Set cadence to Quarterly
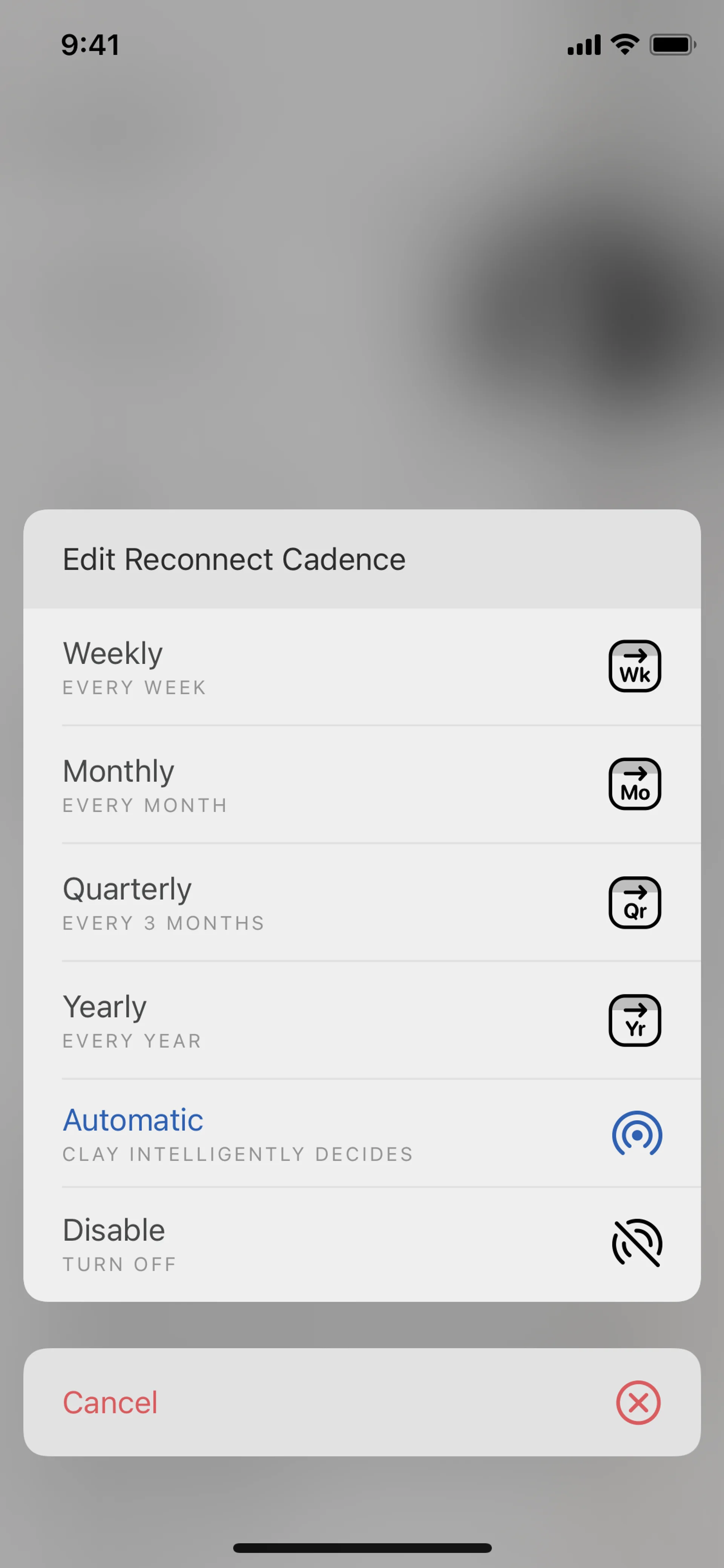 coord(361,903)
